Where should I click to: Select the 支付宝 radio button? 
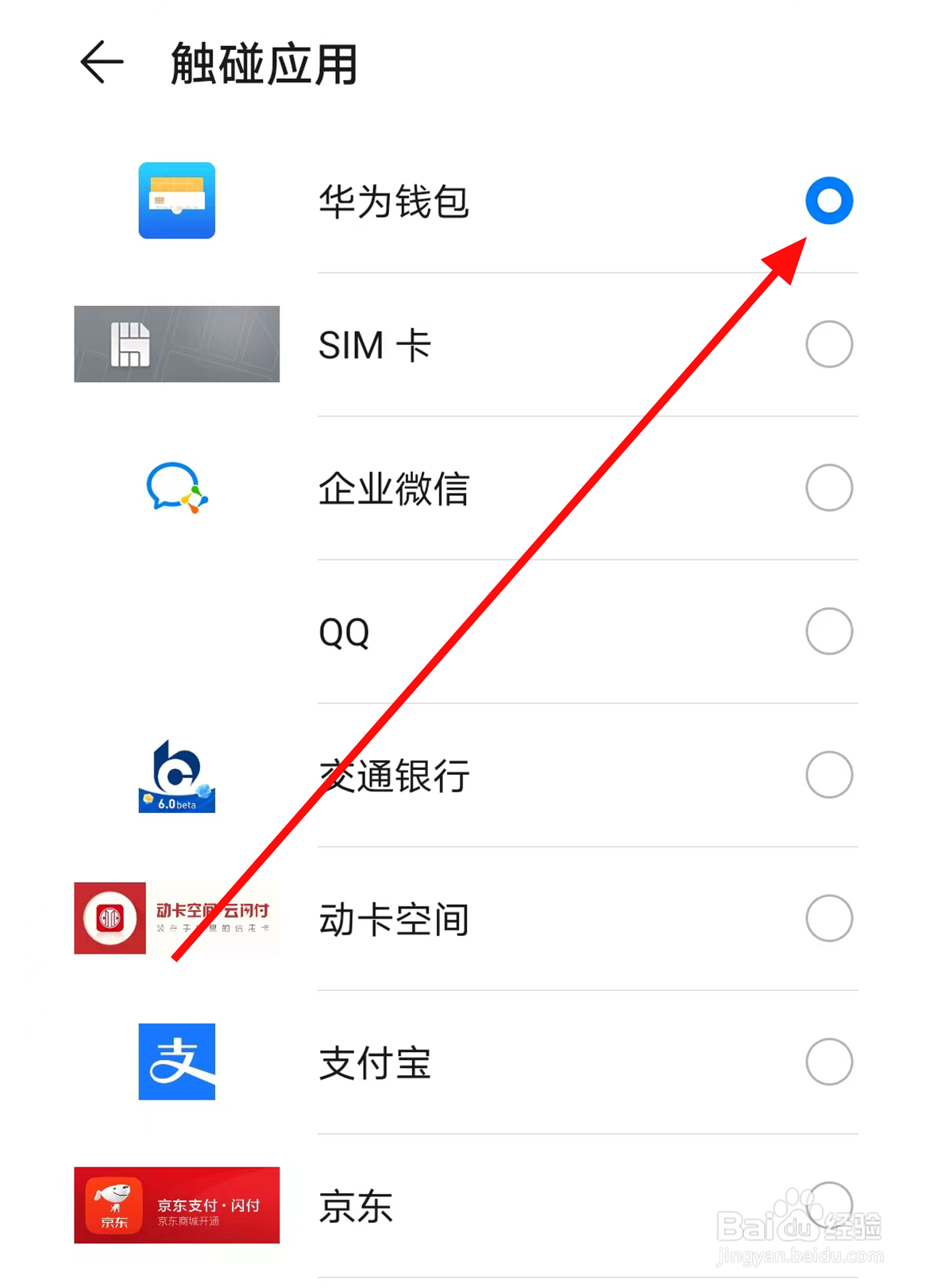(828, 1062)
